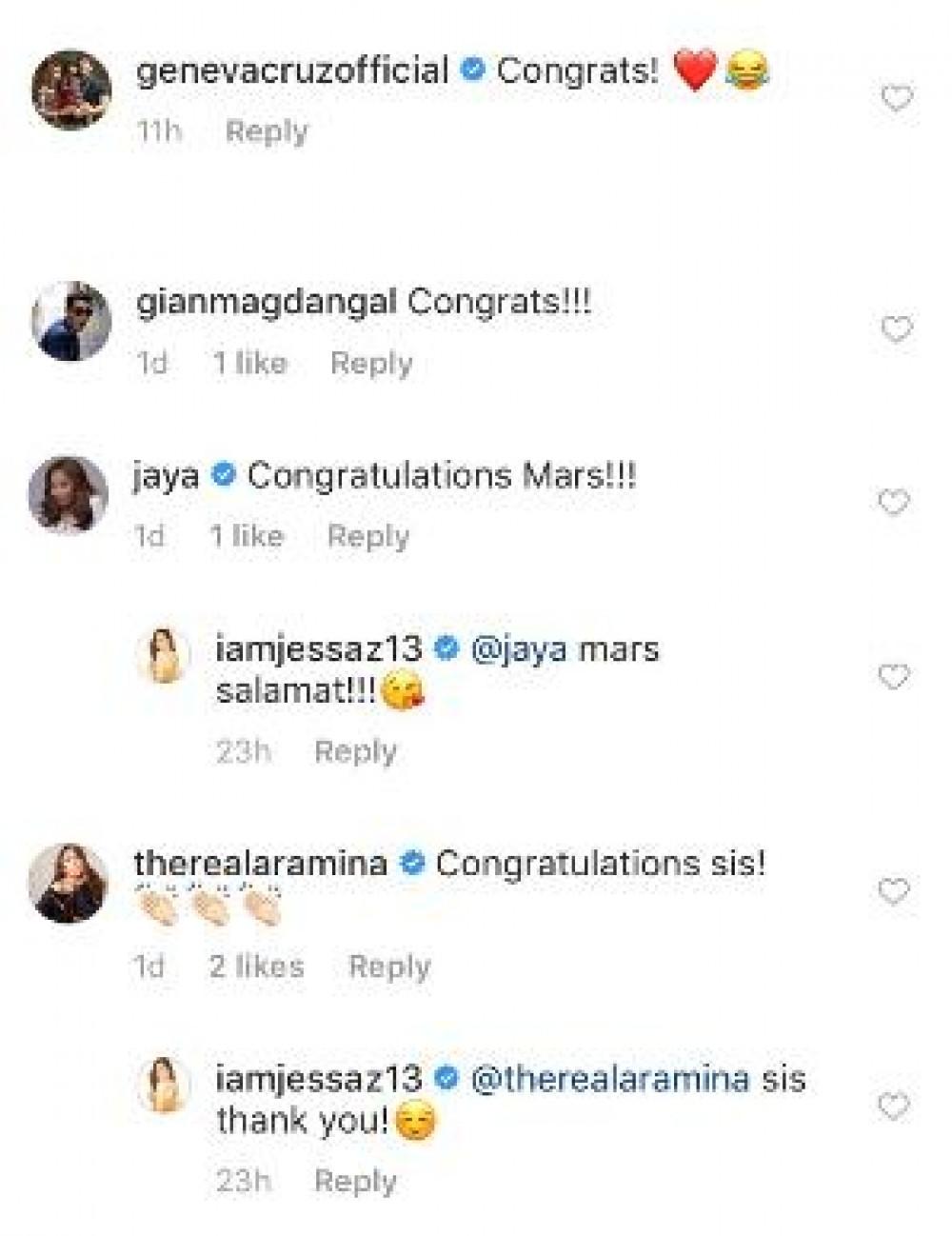Image resolution: width=952 pixels, height=1236 pixels.
Task: Like iamjessaz13's reply to jaya
Action: 894,677
